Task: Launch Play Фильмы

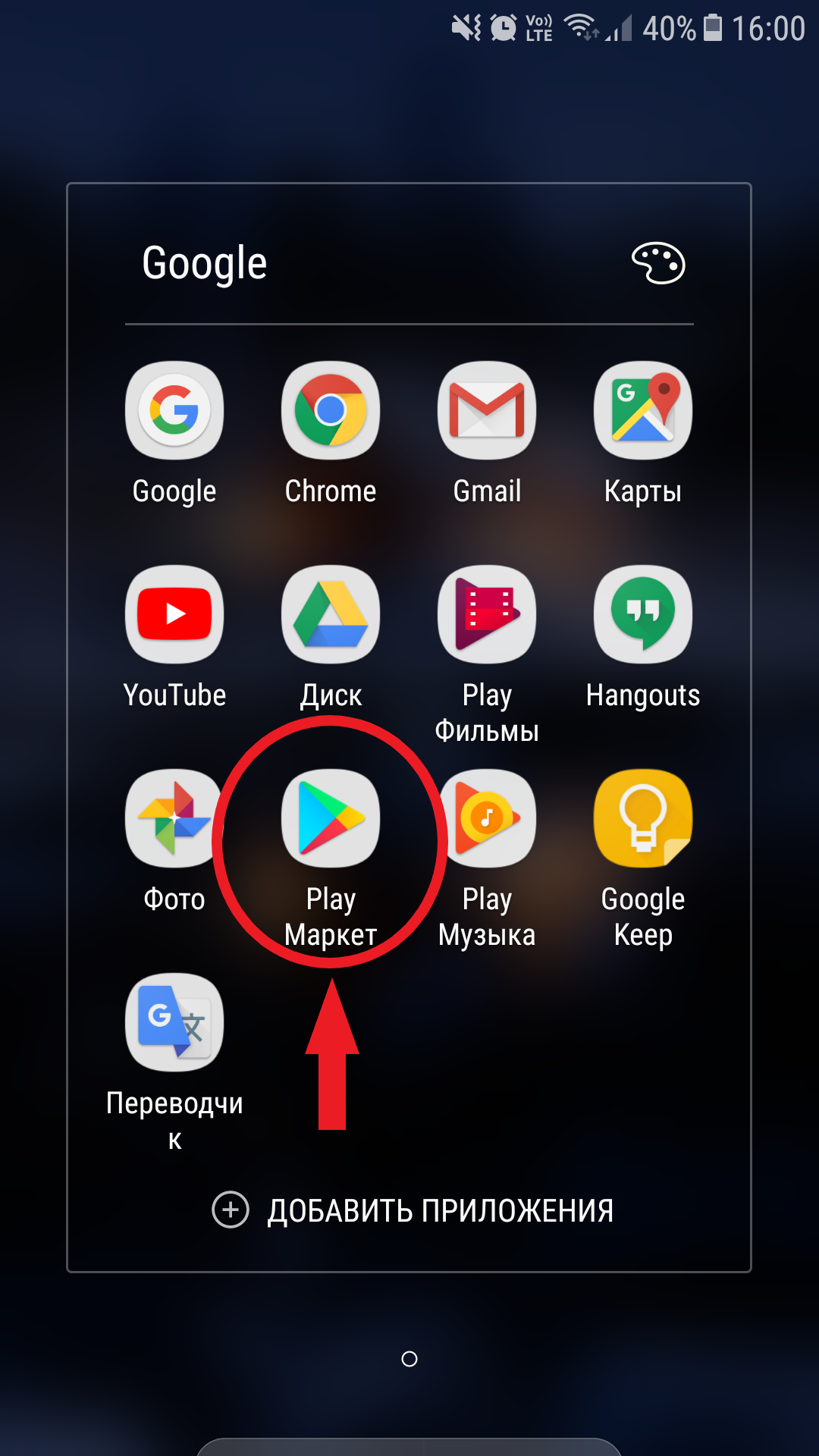Action: (487, 614)
